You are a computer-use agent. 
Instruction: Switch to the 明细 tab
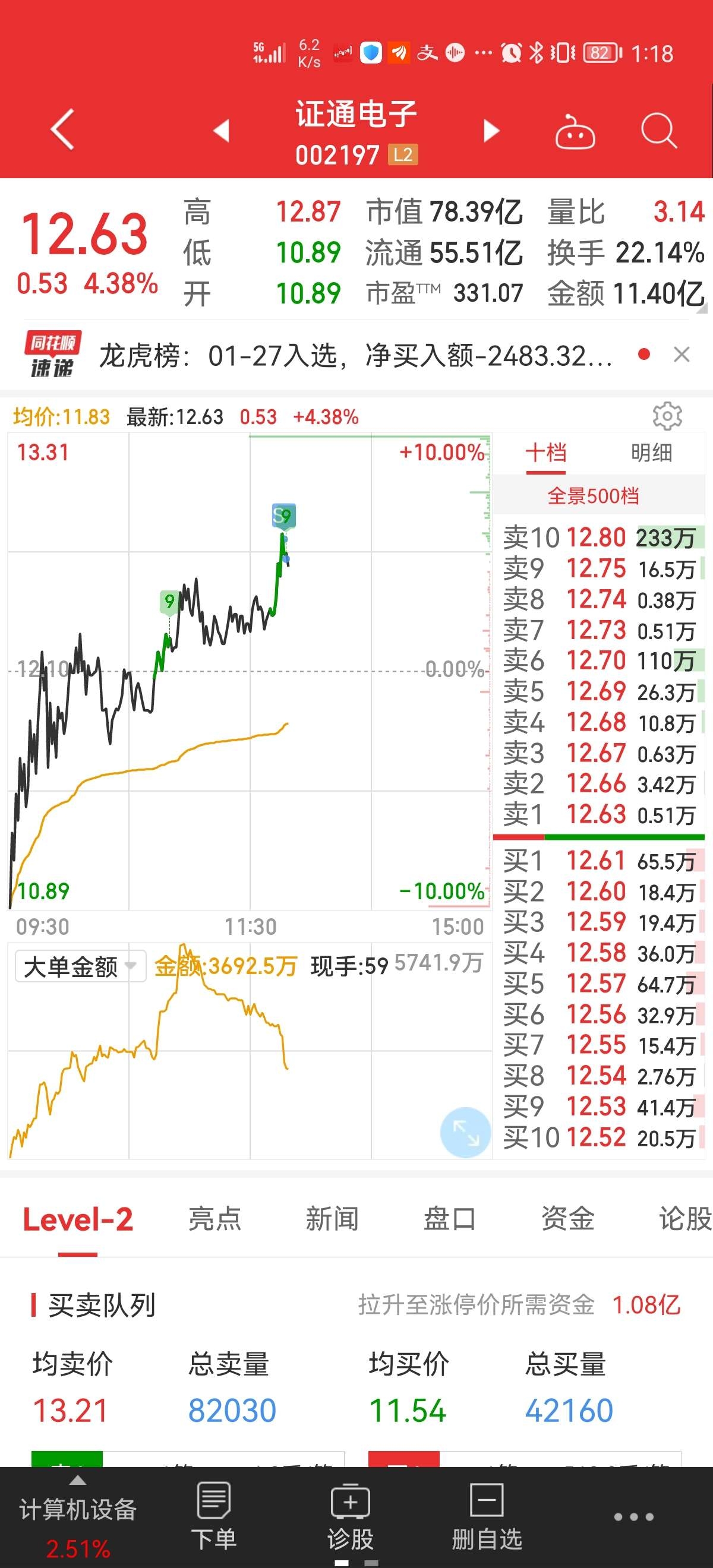point(651,453)
